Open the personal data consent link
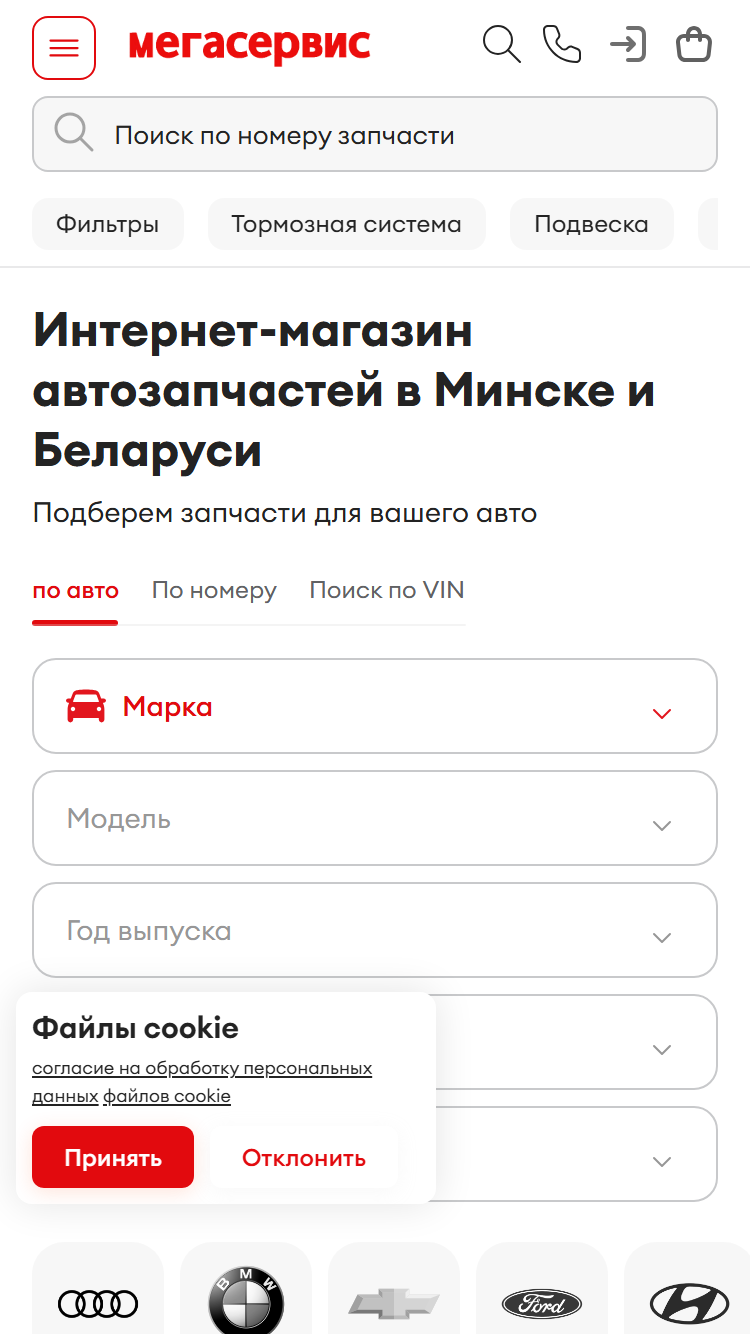This screenshot has width=750, height=1334. [202, 1081]
